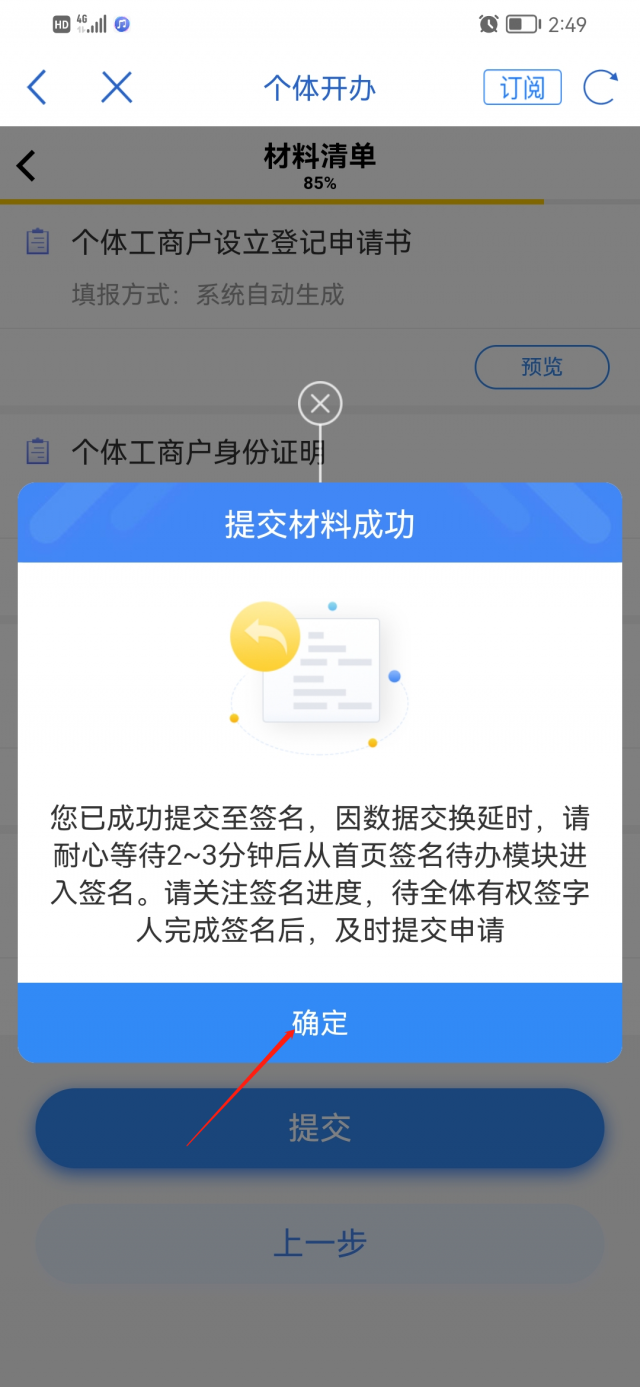This screenshot has width=640, height=1387.
Task: Go back using the top-left arrow
Action: click(x=37, y=88)
